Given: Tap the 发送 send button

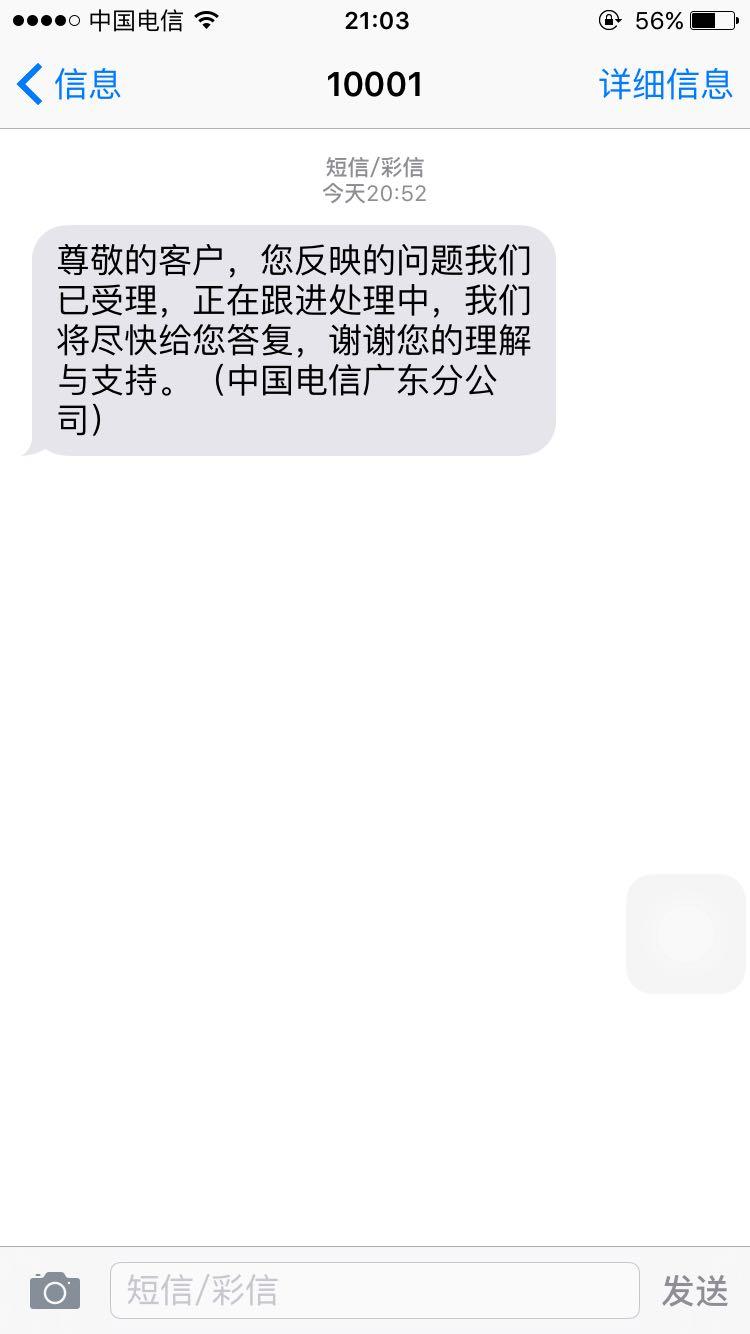Looking at the screenshot, I should point(695,1289).
